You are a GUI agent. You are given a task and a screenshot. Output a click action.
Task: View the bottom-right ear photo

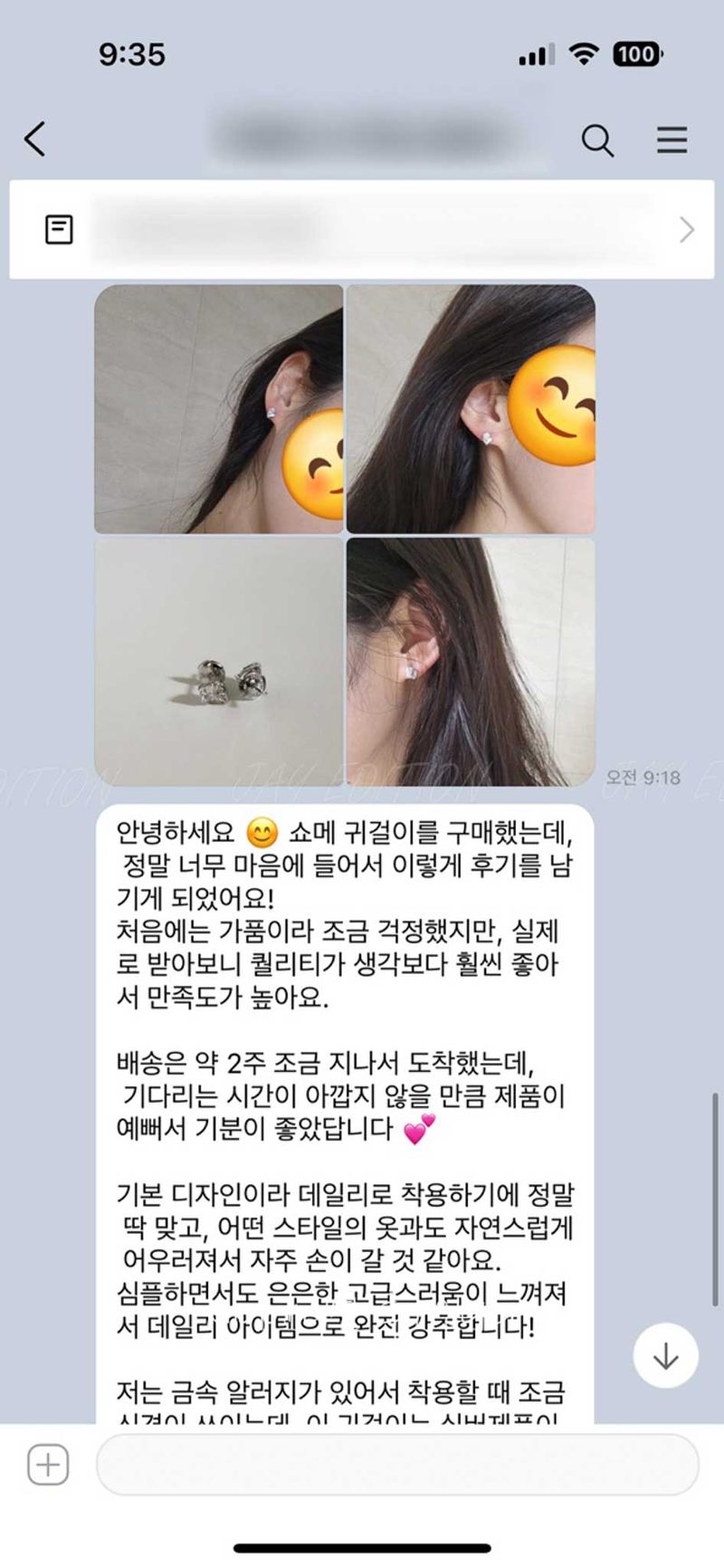tap(471, 662)
